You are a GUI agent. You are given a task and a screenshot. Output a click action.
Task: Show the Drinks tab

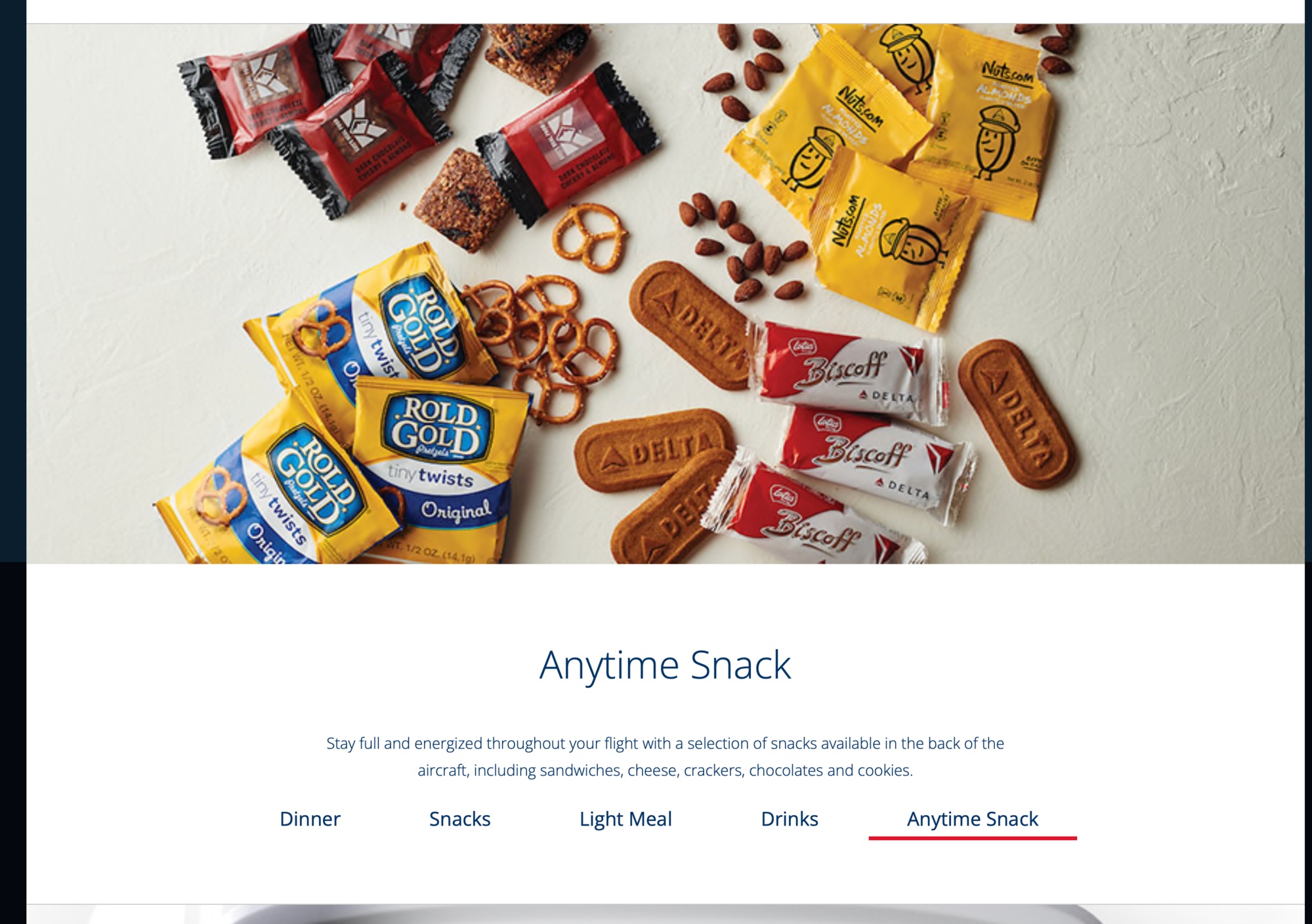(790, 819)
